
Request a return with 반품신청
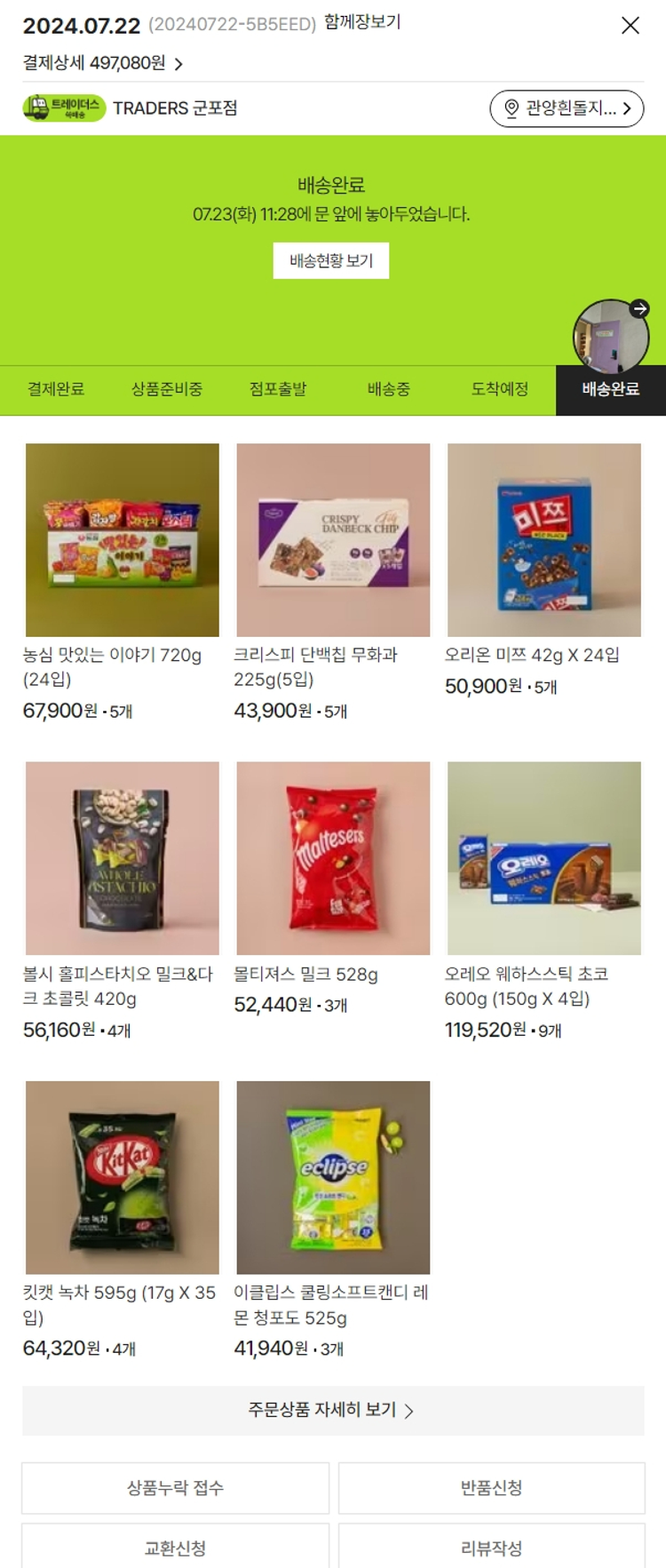click(491, 1487)
